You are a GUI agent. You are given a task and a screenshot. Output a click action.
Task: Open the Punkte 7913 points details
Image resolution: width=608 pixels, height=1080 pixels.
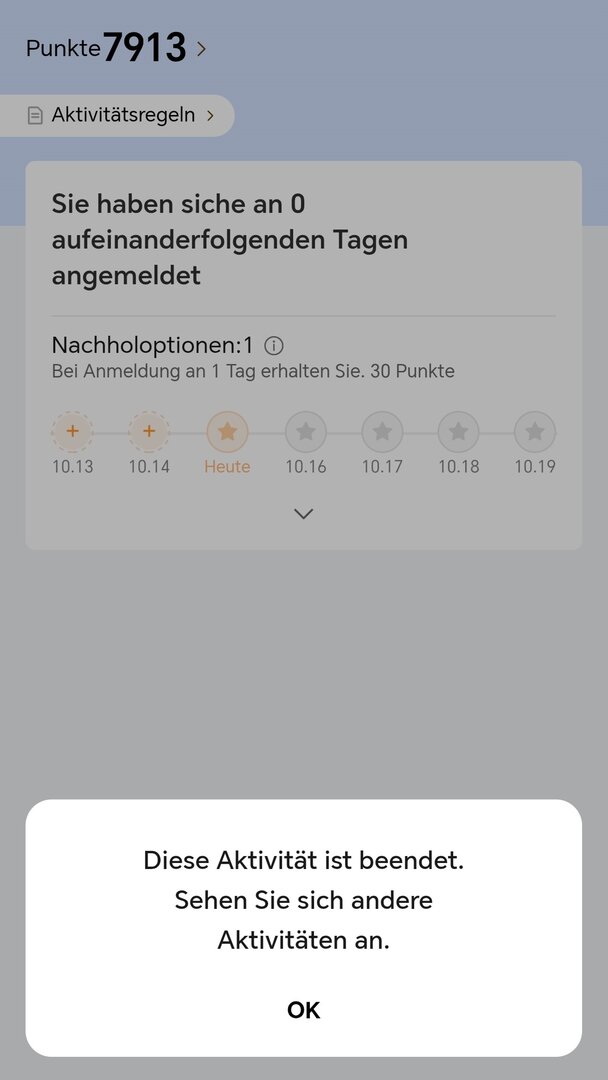117,48
